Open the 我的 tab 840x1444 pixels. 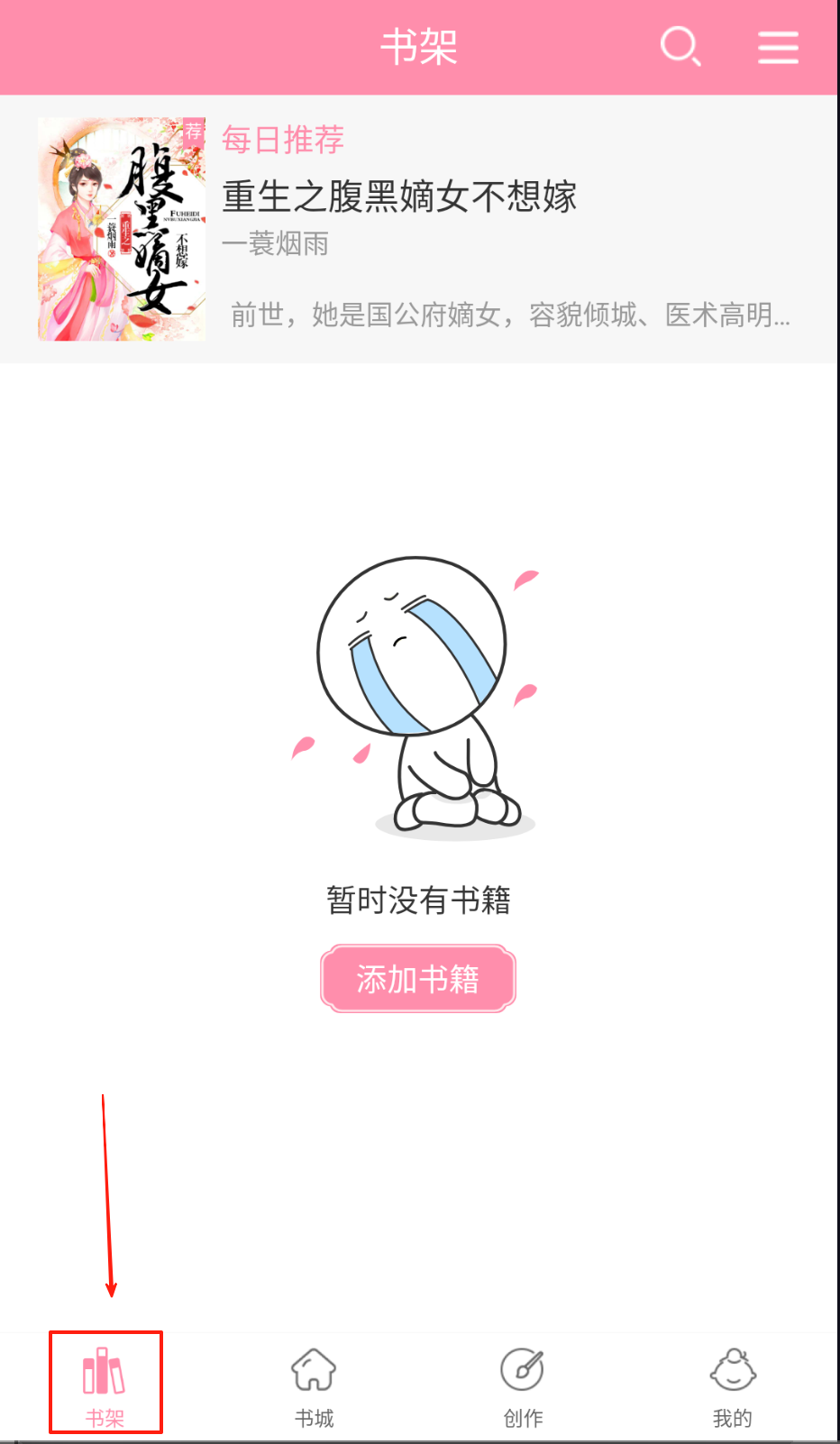(x=732, y=1383)
